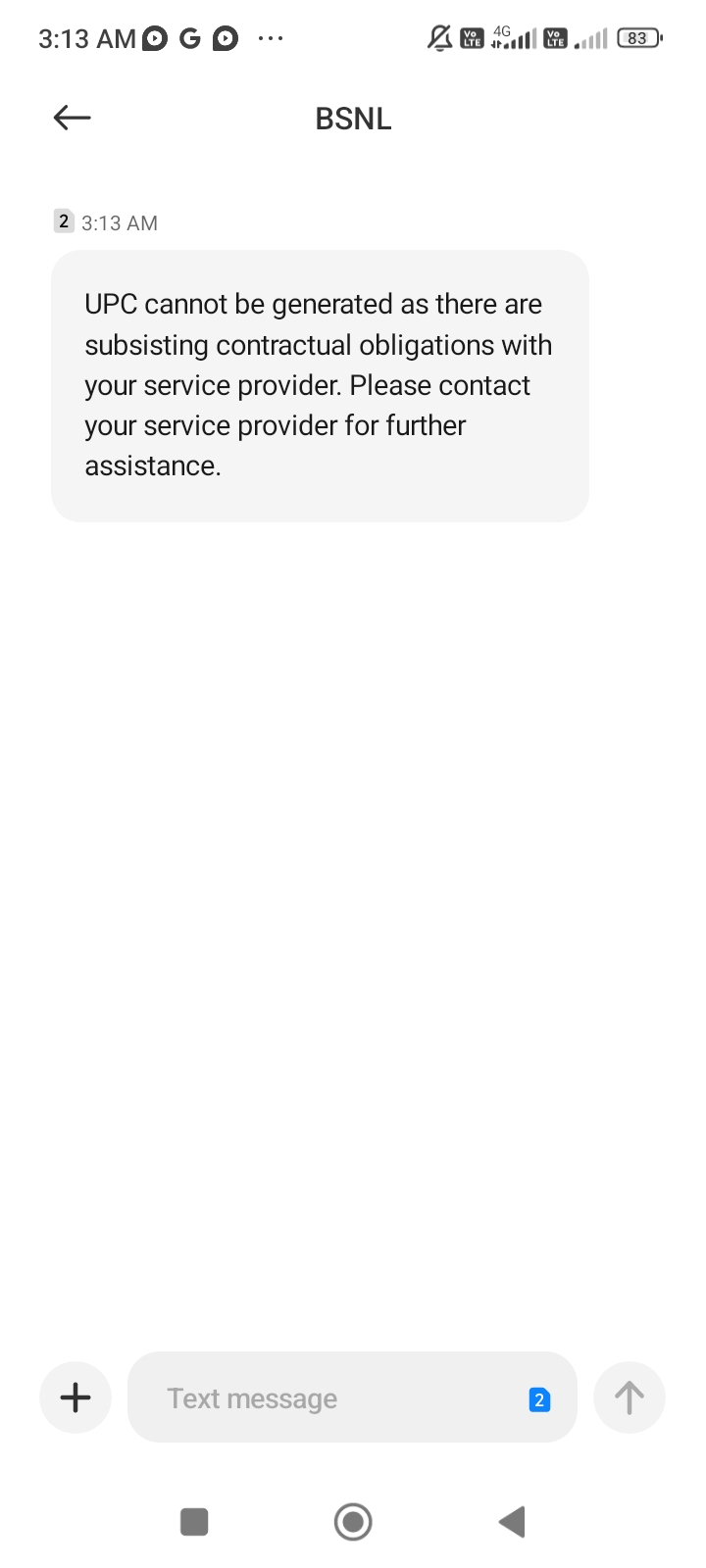Go to home screen via navigation bar
This screenshot has width=706, height=1568.
[353, 1522]
